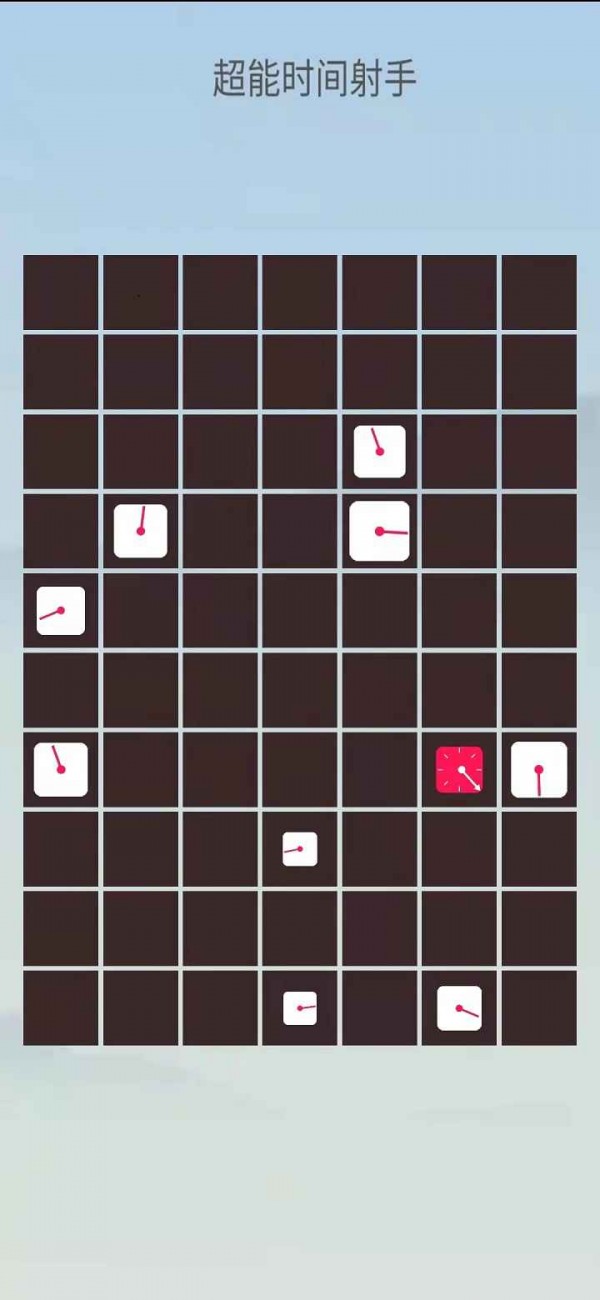Screen dimensions: 600x1300
Task: Tap white clock with hand pointing straight up
Action: point(140,531)
